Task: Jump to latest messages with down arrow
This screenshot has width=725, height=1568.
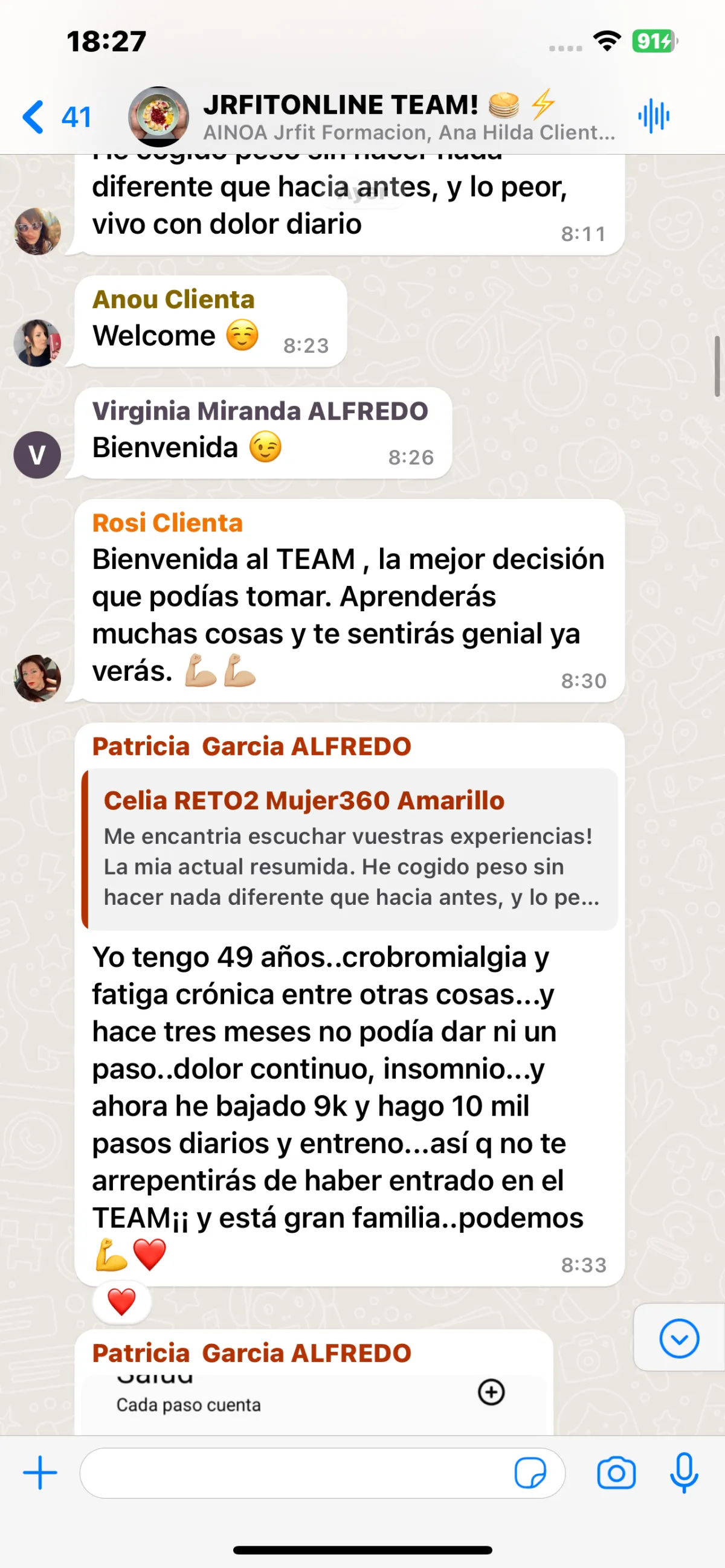Action: click(x=679, y=1338)
